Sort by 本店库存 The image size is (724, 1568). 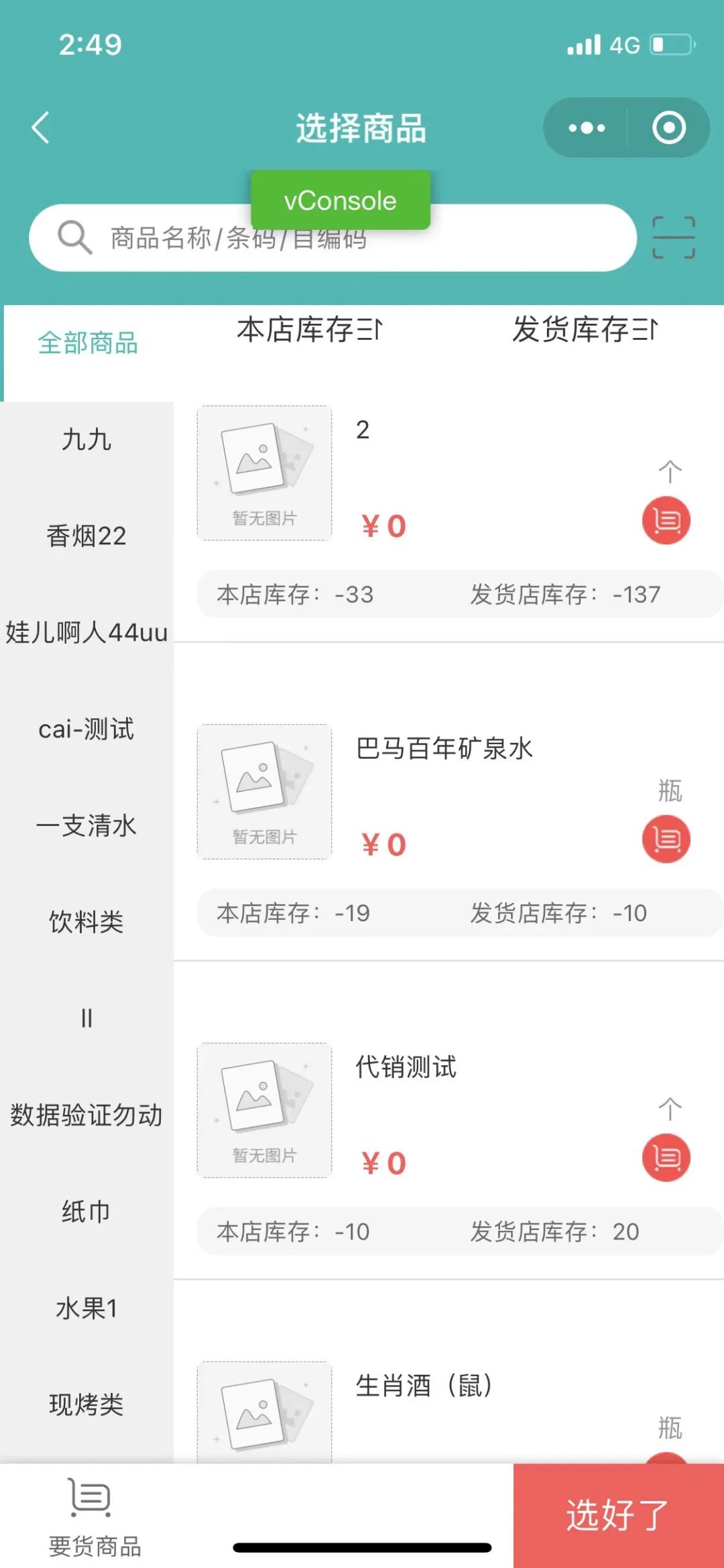tap(309, 330)
